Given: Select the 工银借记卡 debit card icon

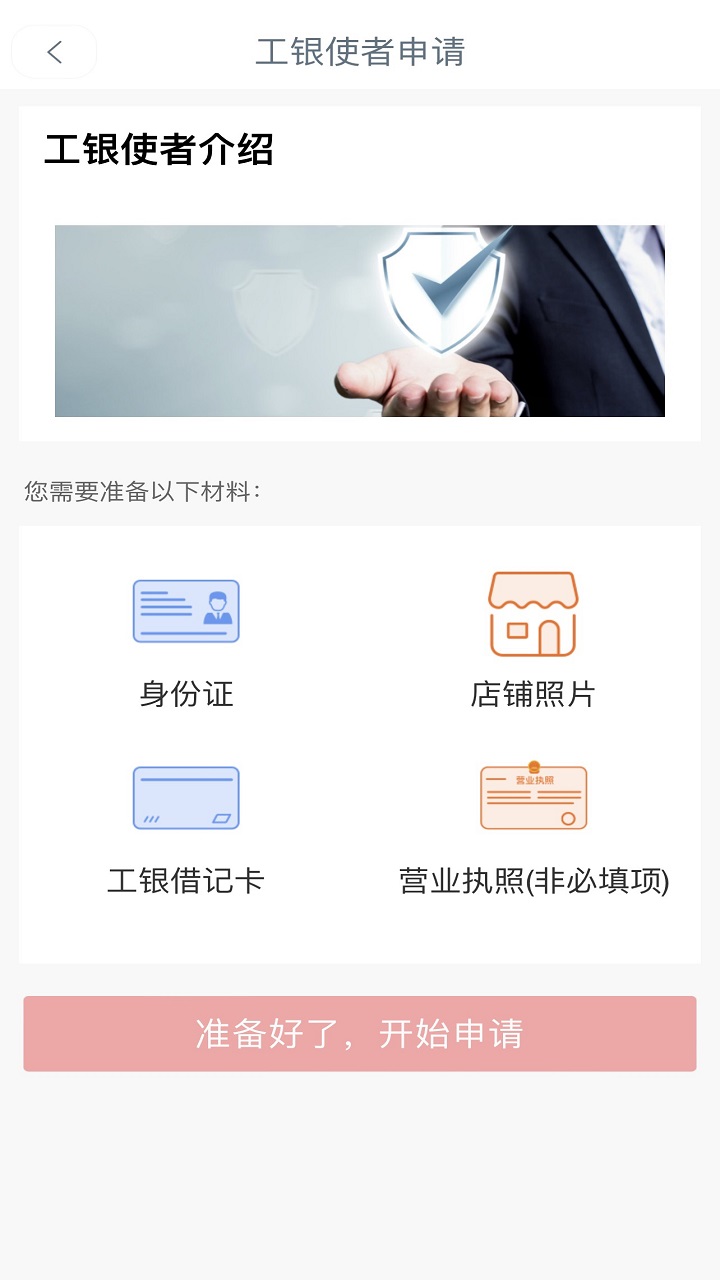Looking at the screenshot, I should pos(186,798).
